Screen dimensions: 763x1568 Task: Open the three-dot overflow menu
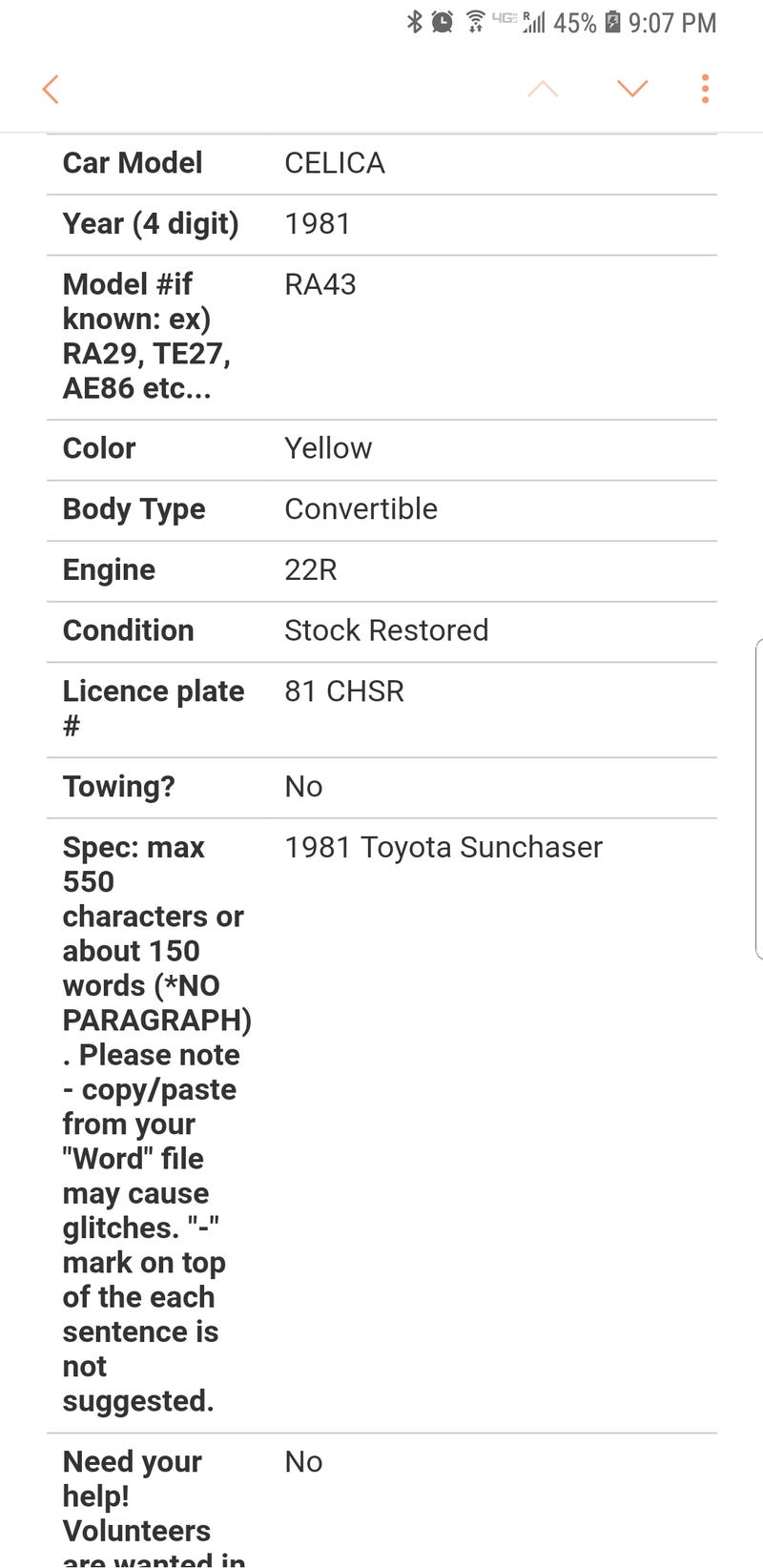705,89
